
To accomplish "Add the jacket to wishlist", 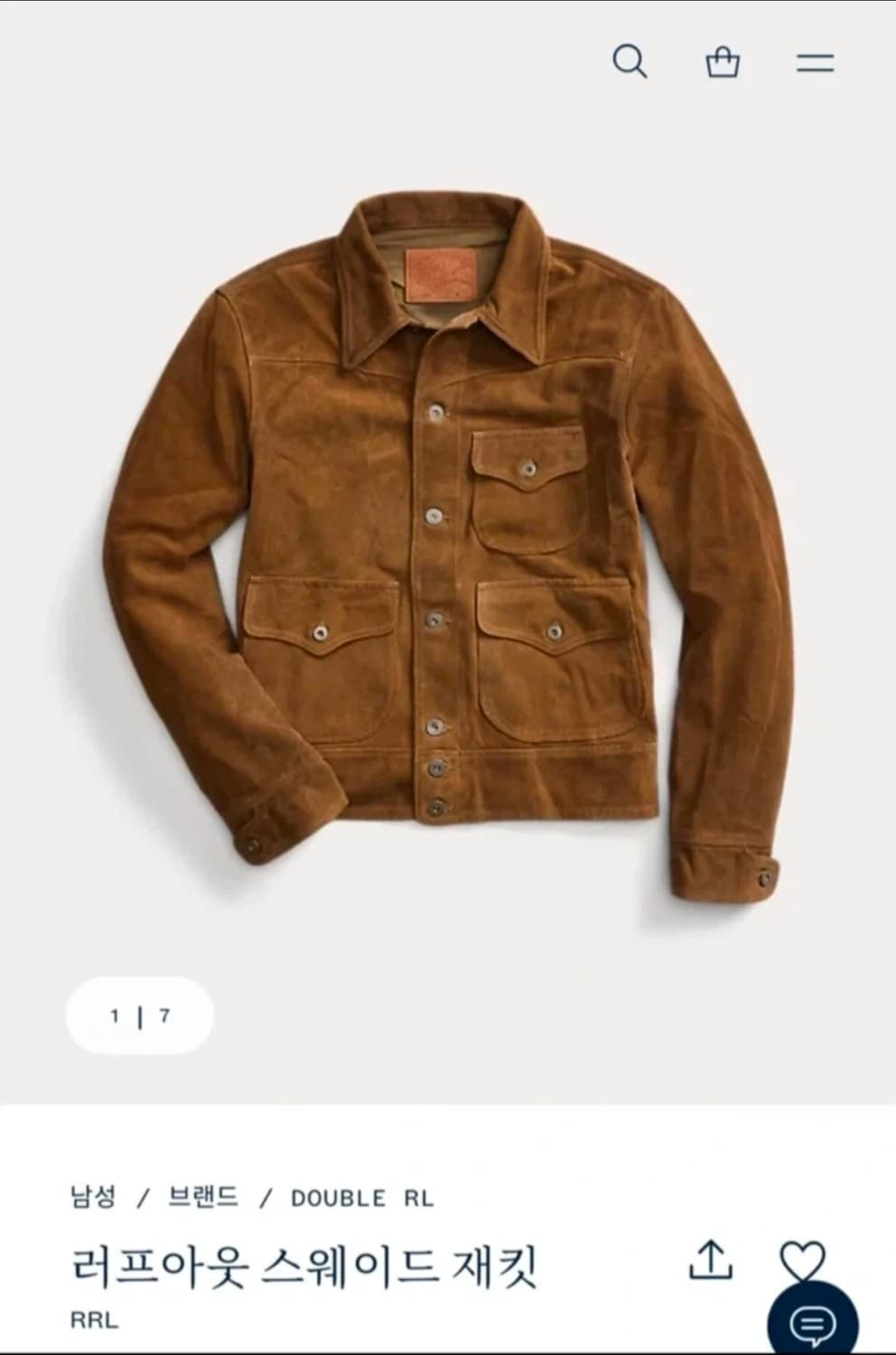I will click(801, 1258).
